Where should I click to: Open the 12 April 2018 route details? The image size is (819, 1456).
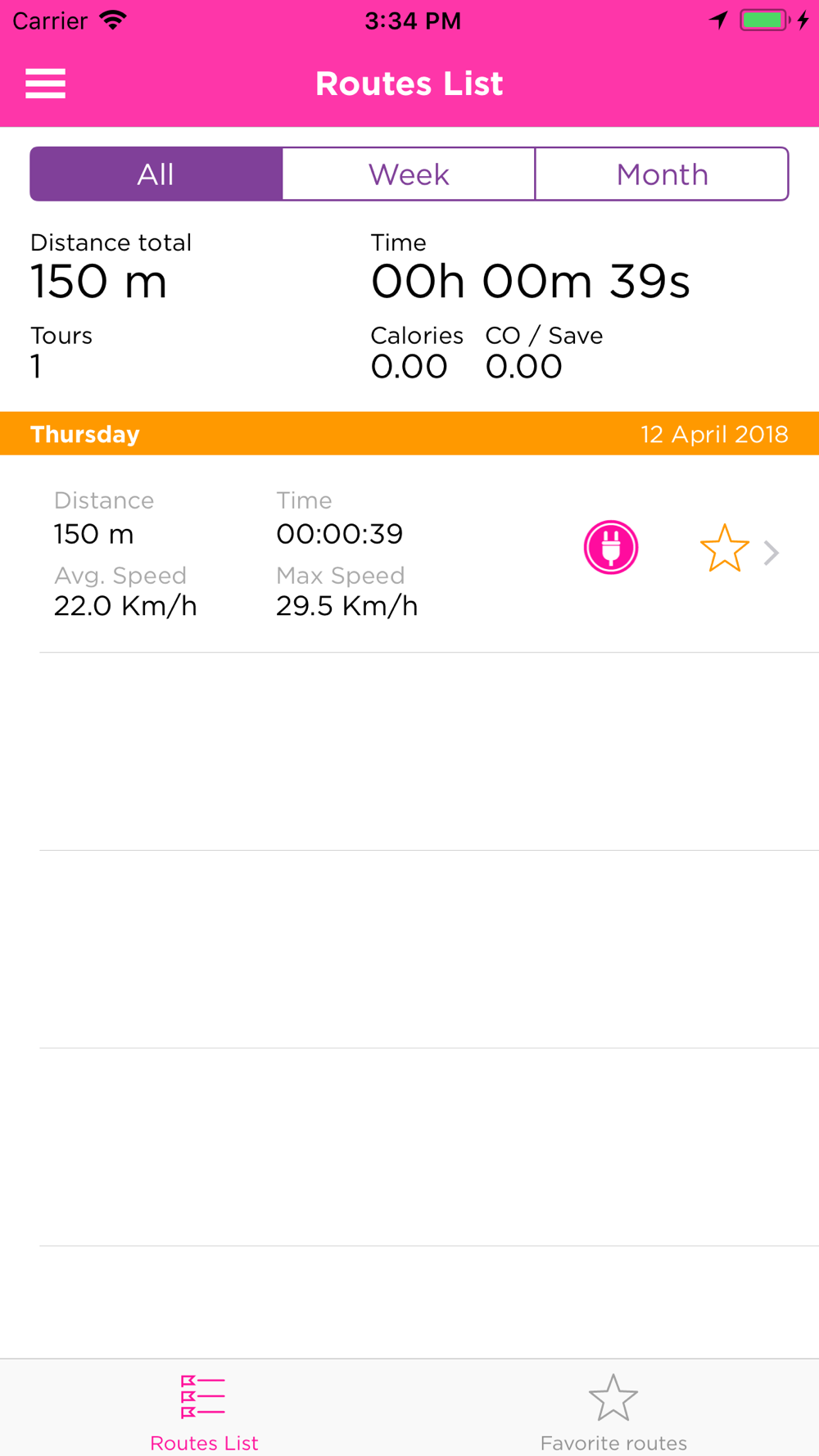tap(409, 554)
